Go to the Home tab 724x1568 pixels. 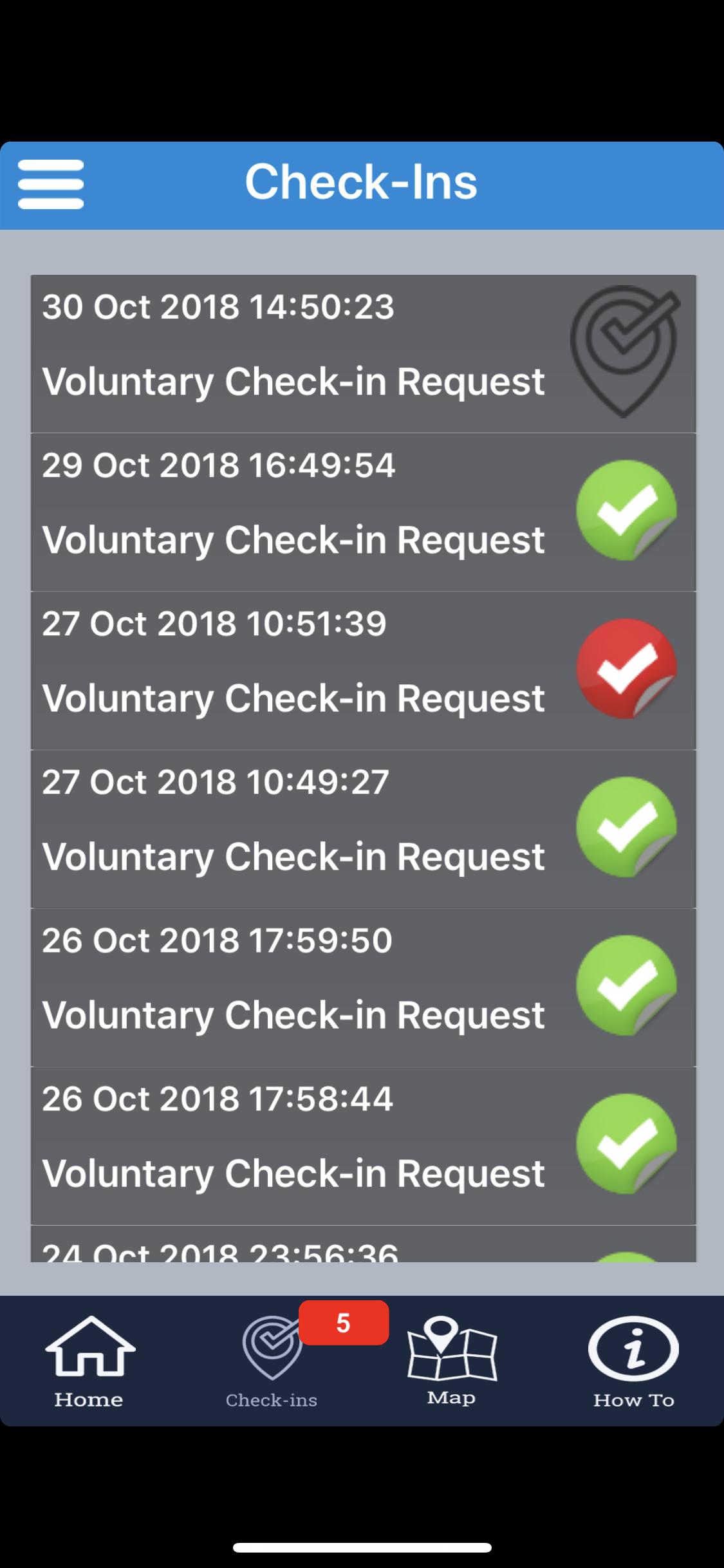(89, 1361)
